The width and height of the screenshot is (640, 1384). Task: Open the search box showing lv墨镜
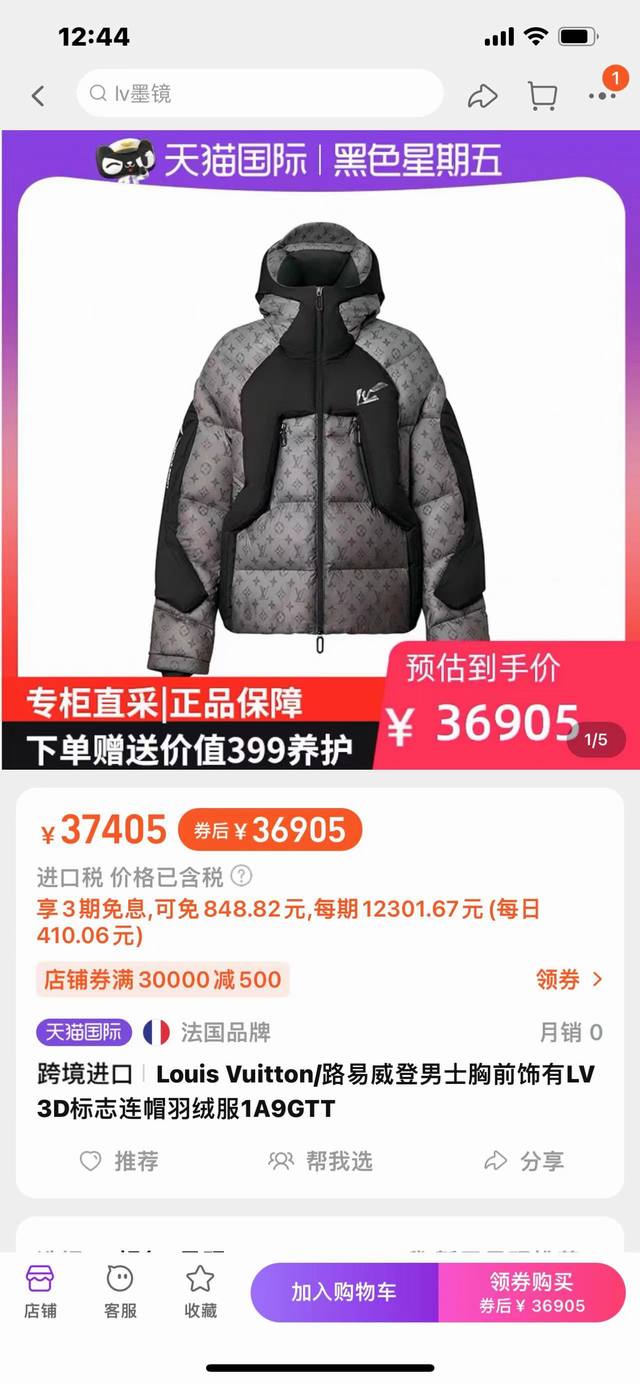[258, 94]
